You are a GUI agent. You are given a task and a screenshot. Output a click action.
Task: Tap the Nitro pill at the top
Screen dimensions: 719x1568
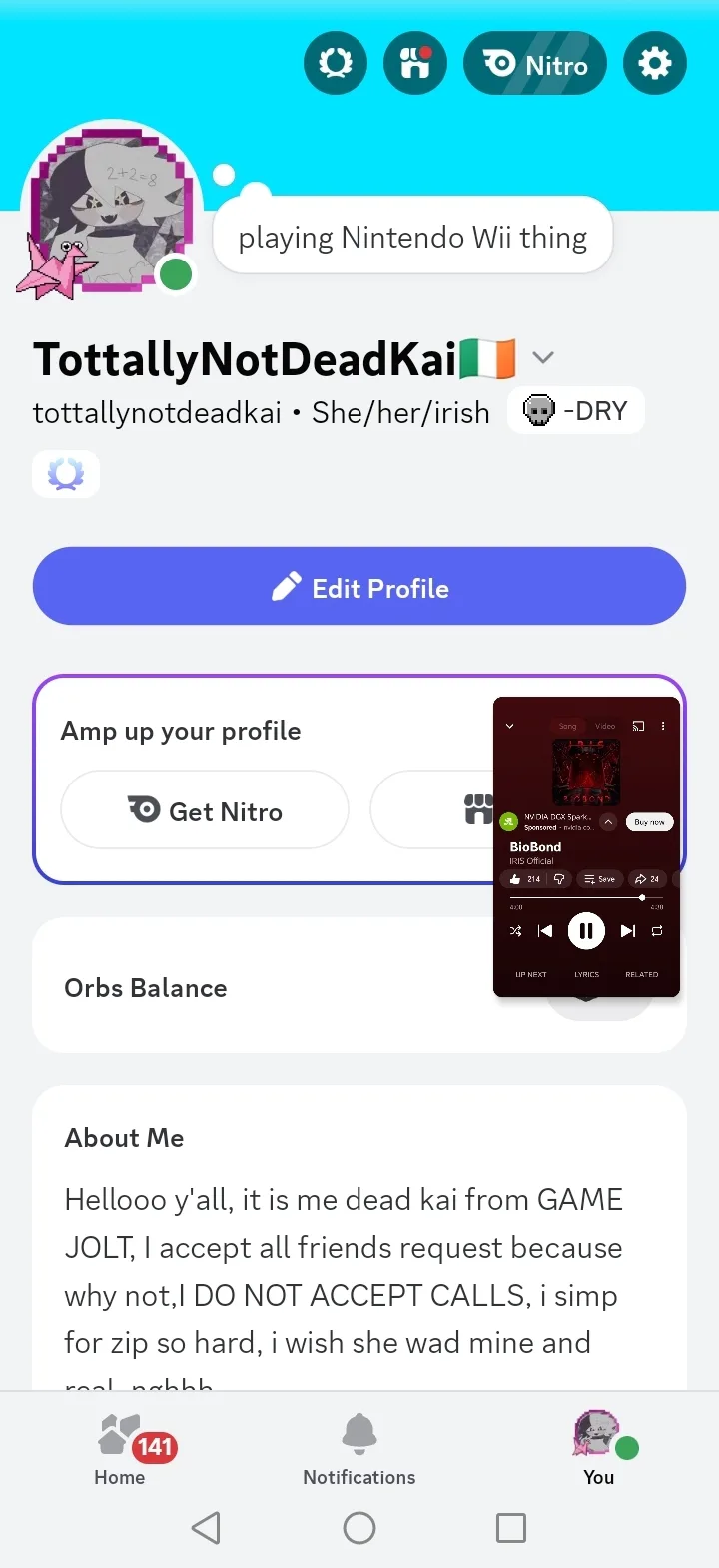[535, 64]
